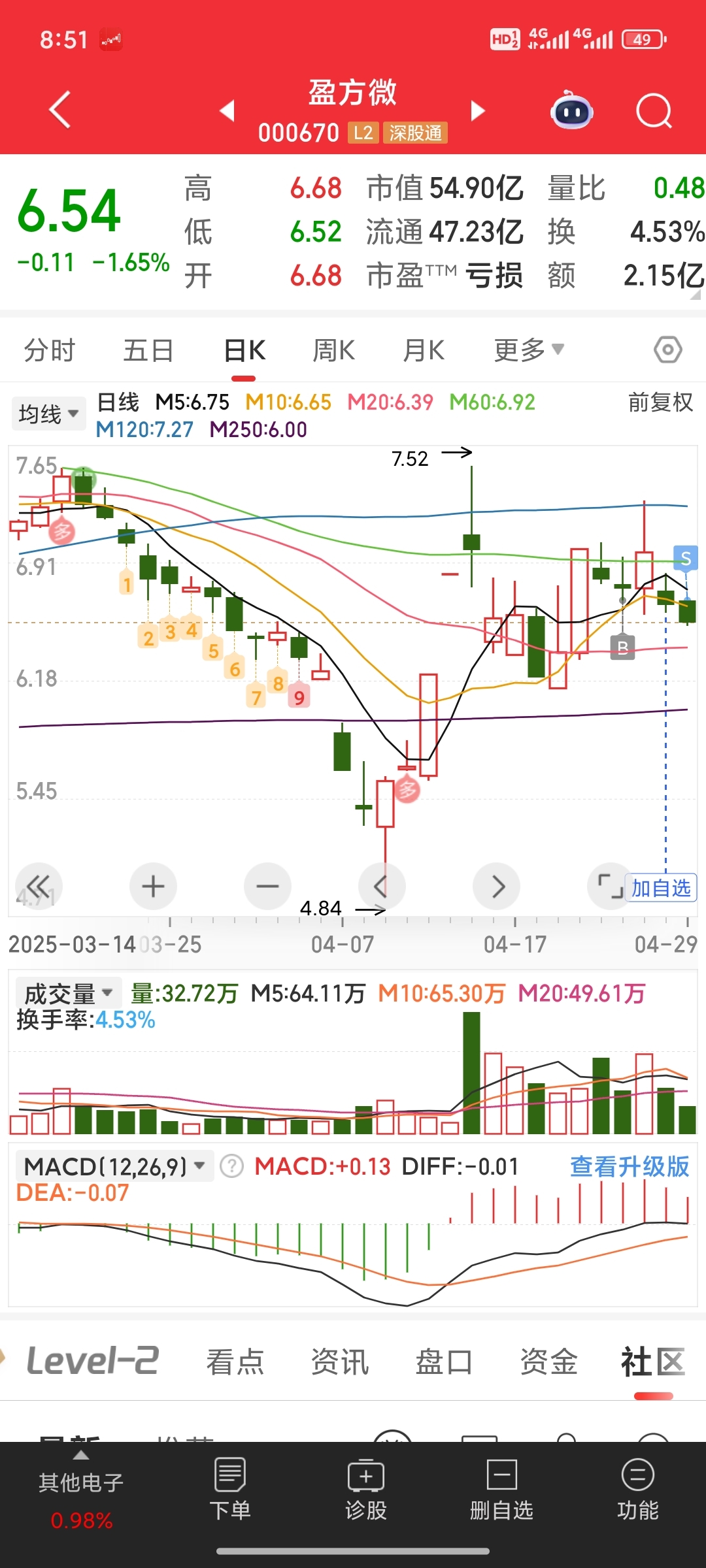Open the robot assistant icon
This screenshot has width=706, height=1568.
coord(571,110)
